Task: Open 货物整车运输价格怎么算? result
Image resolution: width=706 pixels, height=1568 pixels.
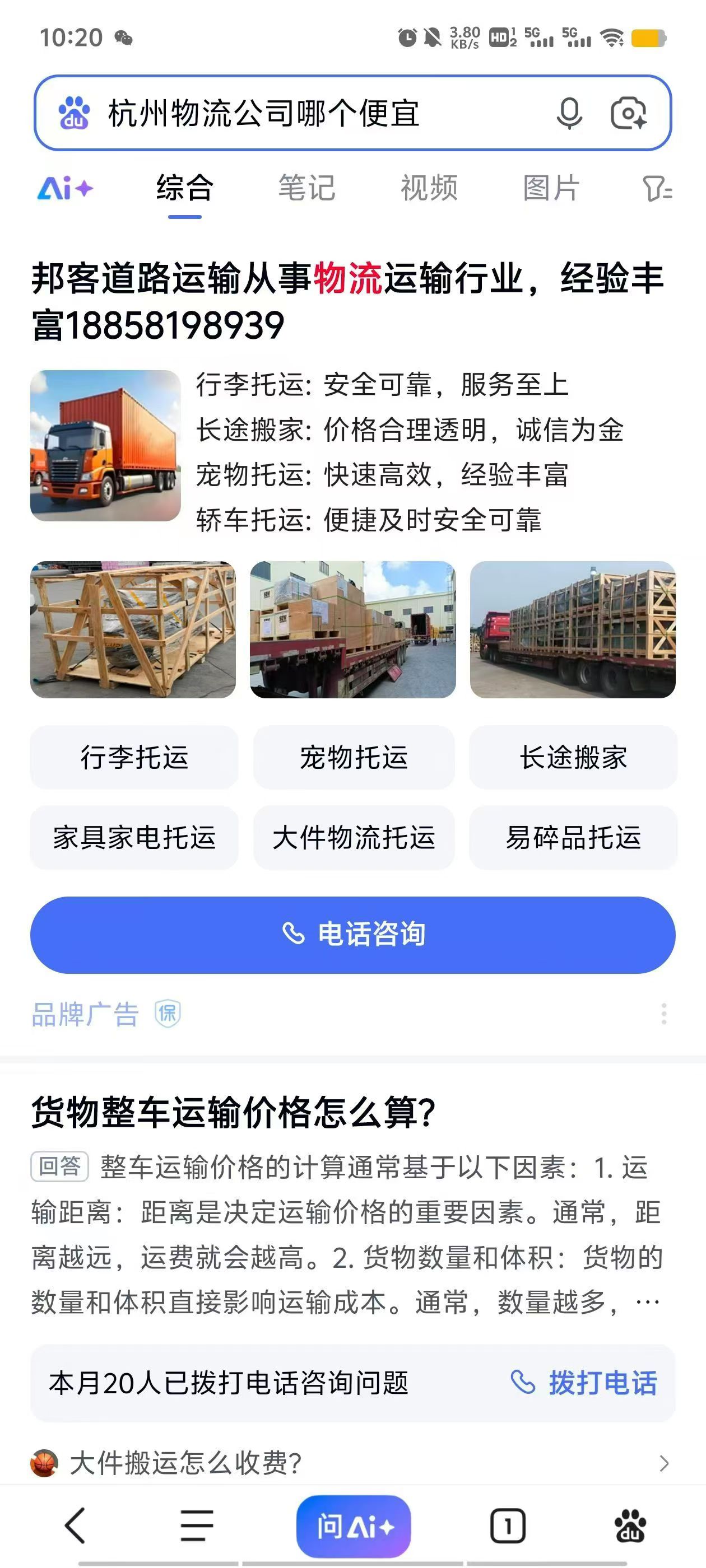Action: pos(233,1112)
